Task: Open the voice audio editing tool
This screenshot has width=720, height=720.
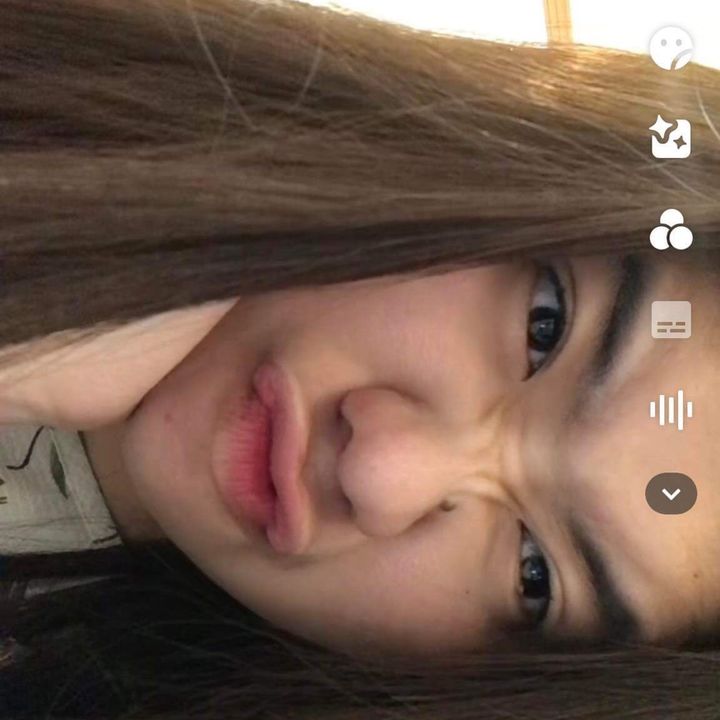Action: click(671, 410)
